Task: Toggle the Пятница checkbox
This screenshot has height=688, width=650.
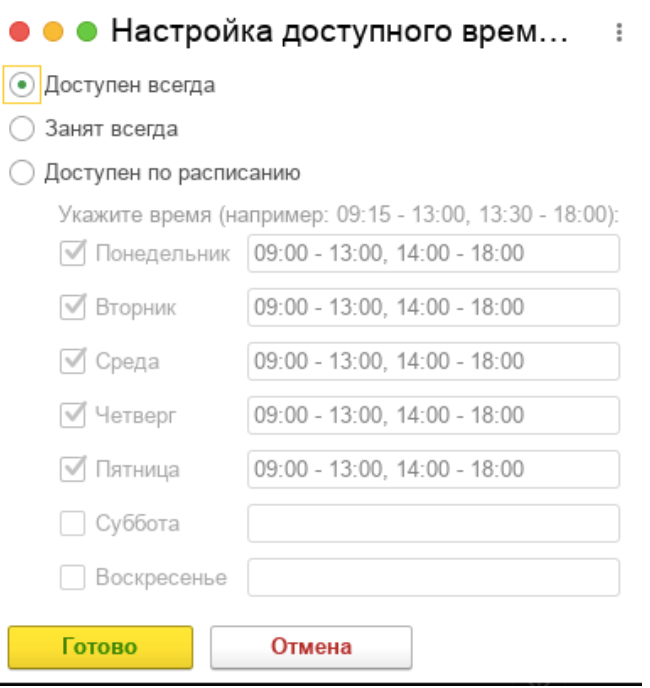Action: [72, 469]
